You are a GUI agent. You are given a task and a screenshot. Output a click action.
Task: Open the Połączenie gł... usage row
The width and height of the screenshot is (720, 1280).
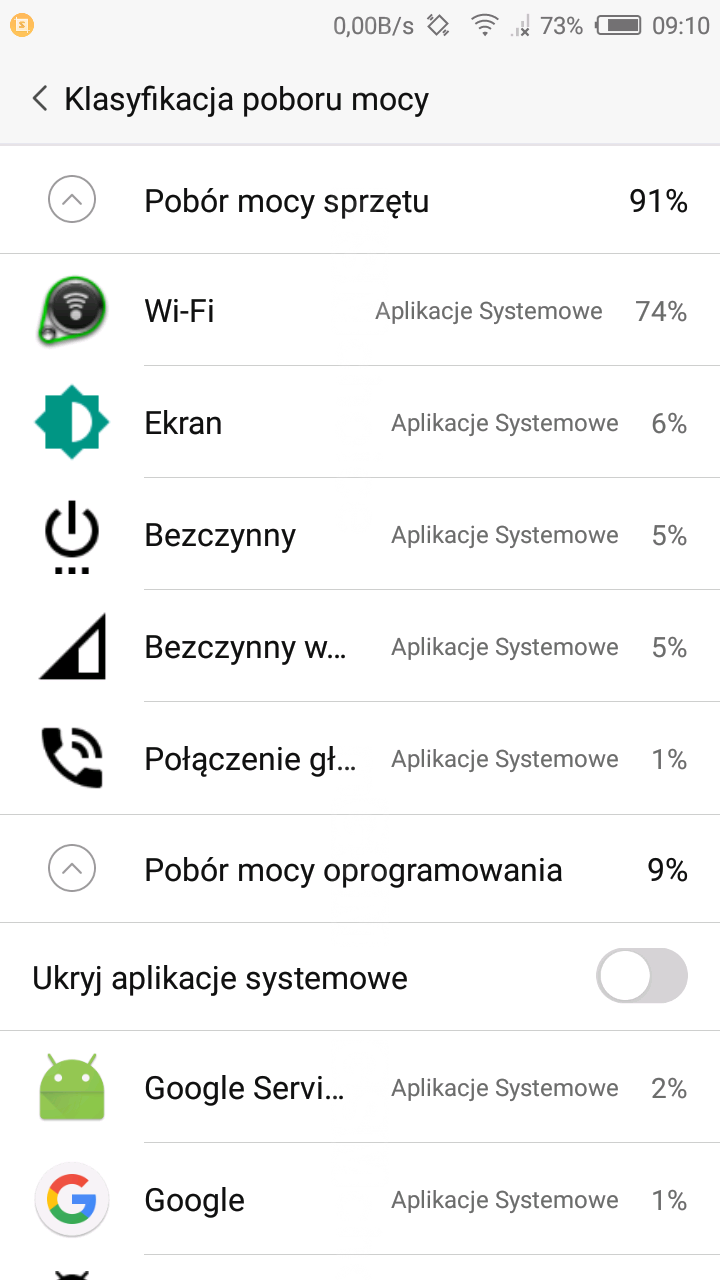tap(360, 759)
